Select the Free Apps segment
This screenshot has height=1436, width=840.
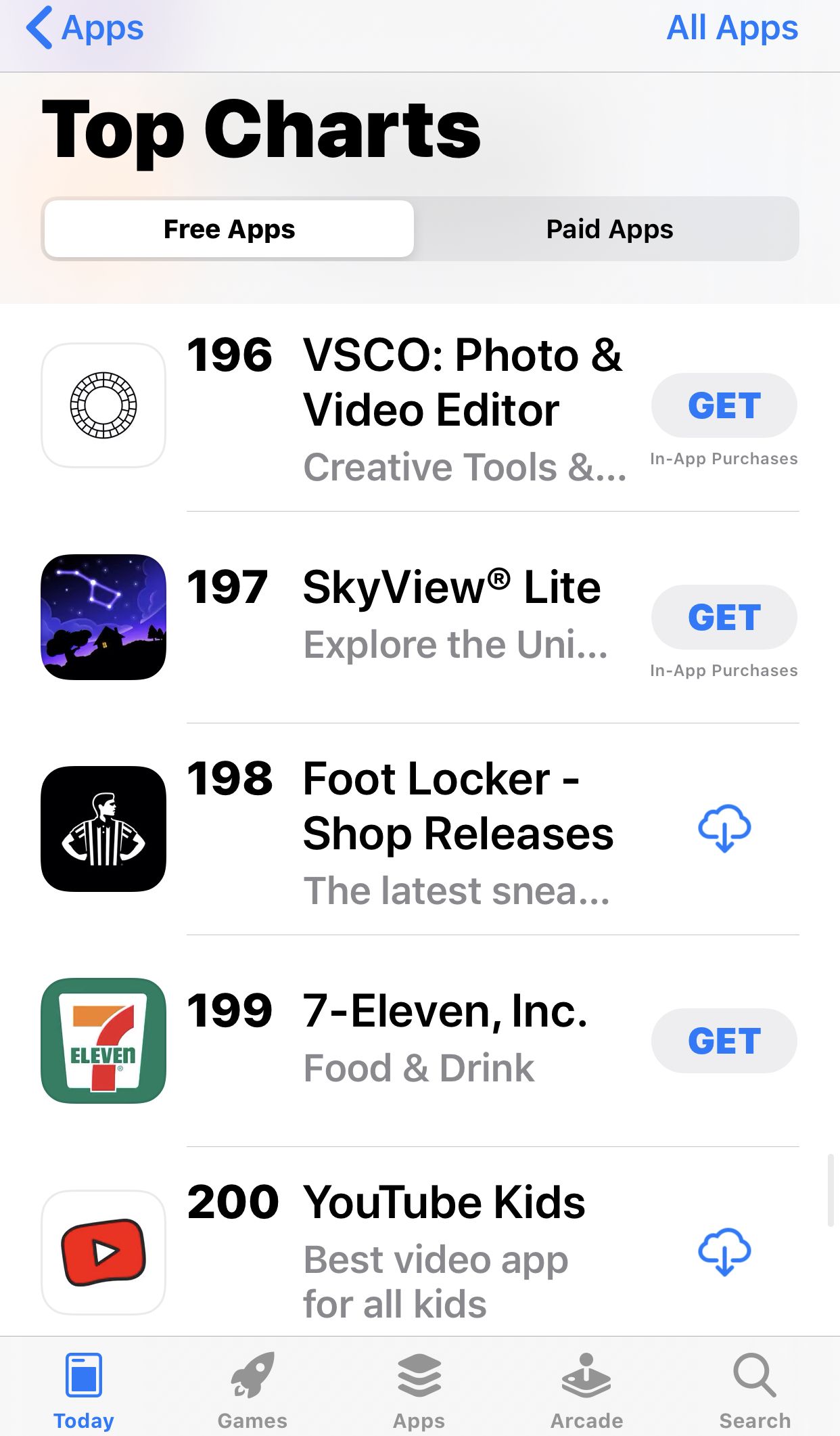pyautogui.click(x=229, y=229)
